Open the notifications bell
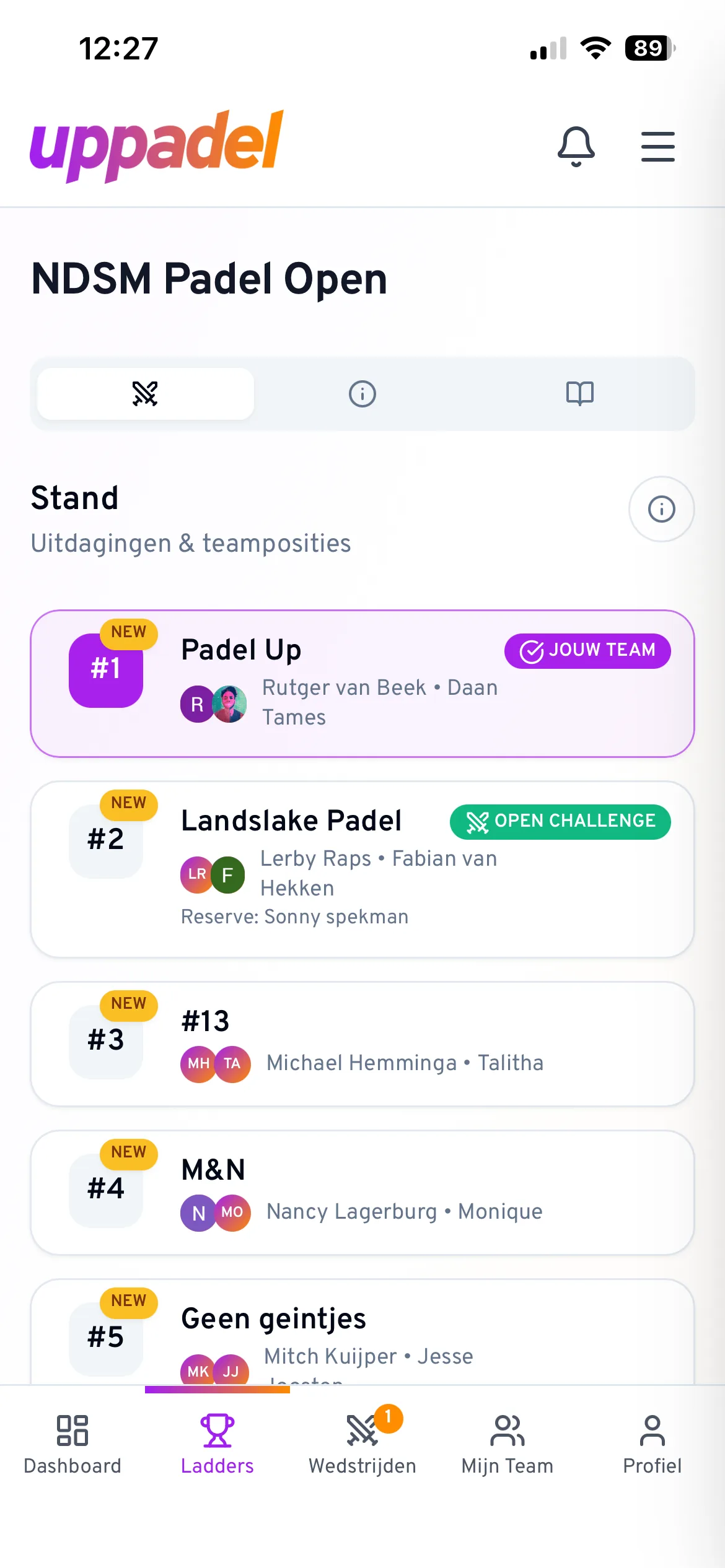The image size is (725, 1568). 576,147
